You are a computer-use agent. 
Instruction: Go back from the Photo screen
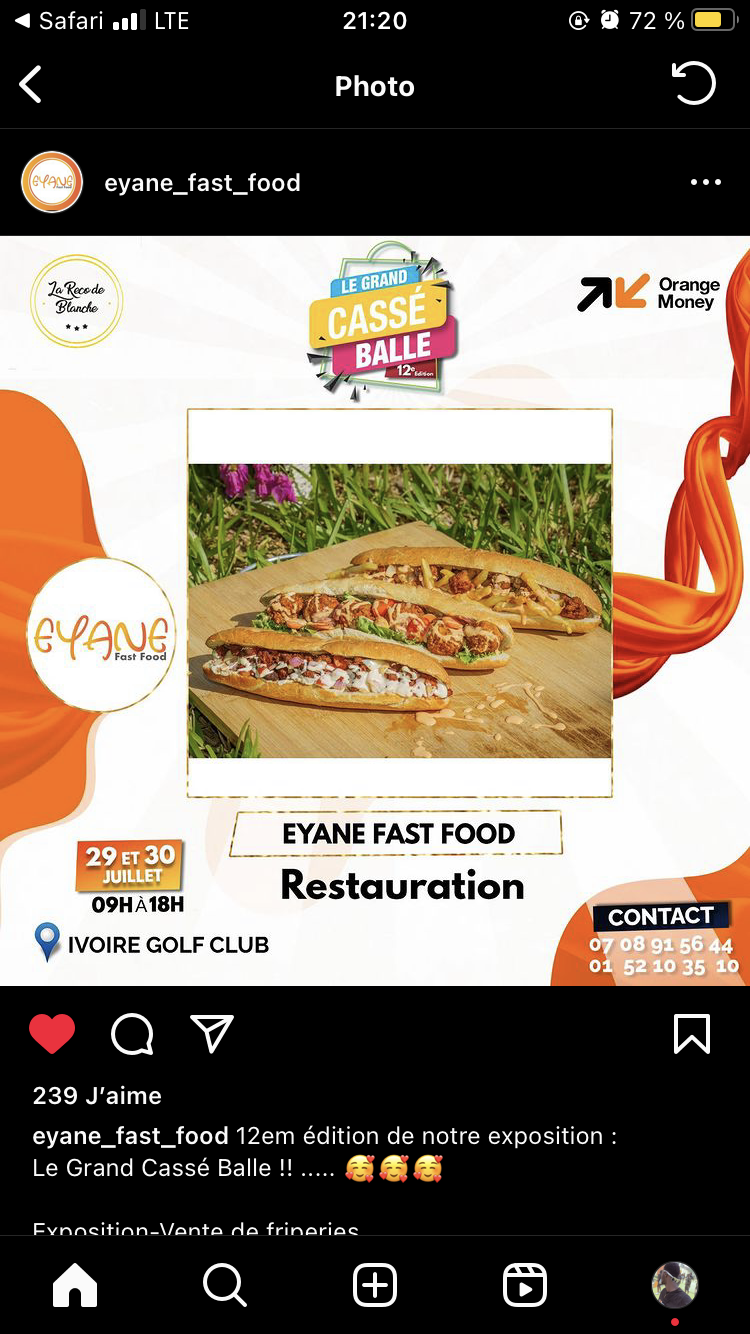31,86
